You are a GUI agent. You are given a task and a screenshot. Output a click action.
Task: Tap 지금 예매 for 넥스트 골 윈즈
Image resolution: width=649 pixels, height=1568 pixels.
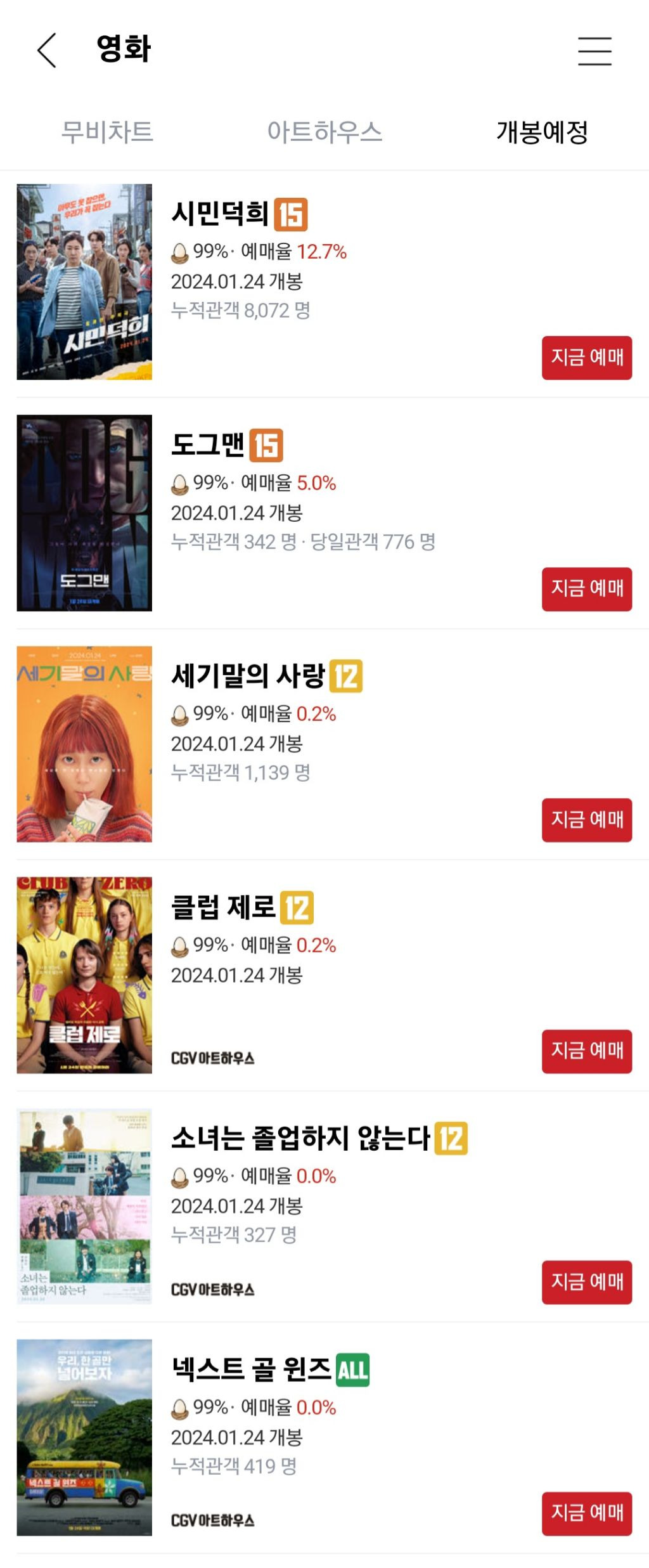pos(586,1513)
